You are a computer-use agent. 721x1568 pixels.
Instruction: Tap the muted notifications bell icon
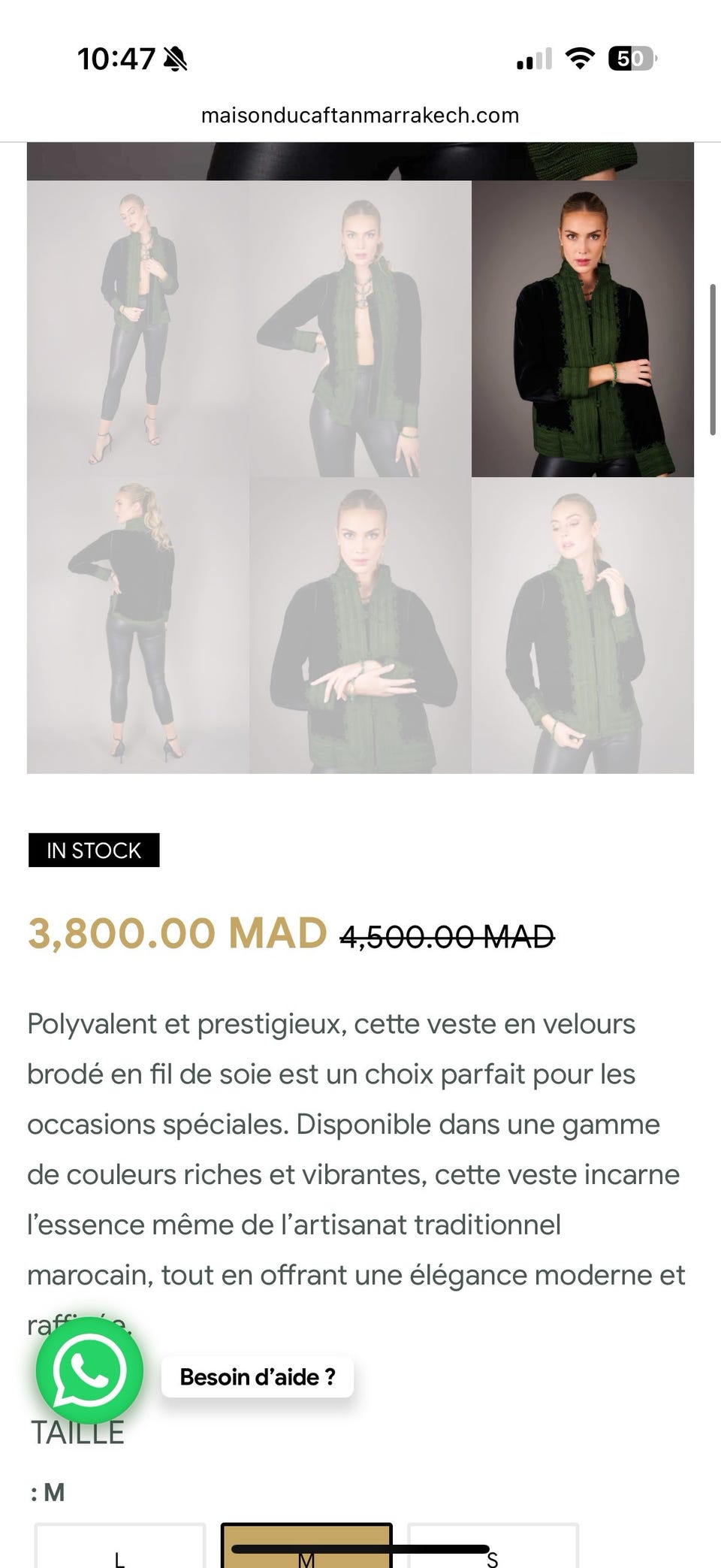tap(174, 57)
